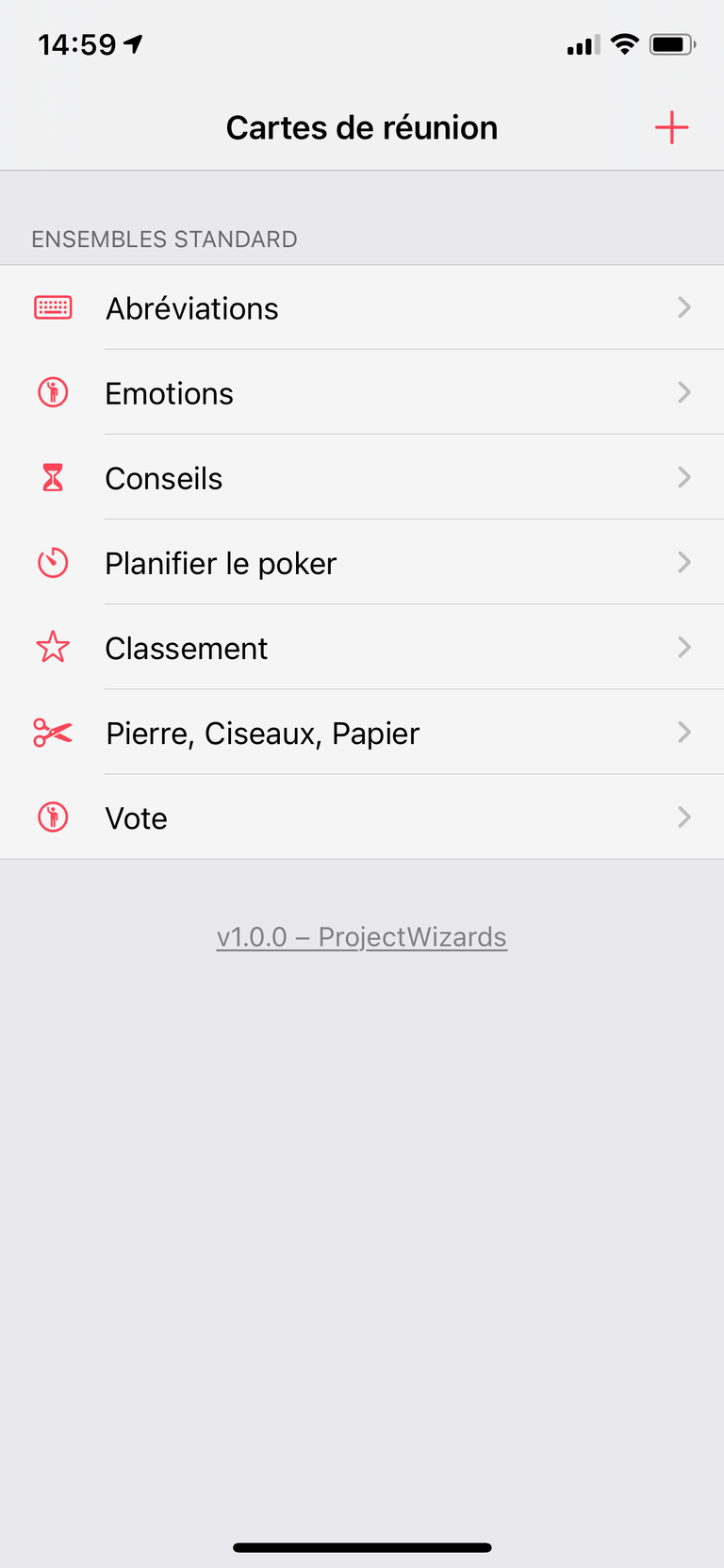Select the keyboard icon next to Abréviations
724x1568 pixels.
point(53,307)
